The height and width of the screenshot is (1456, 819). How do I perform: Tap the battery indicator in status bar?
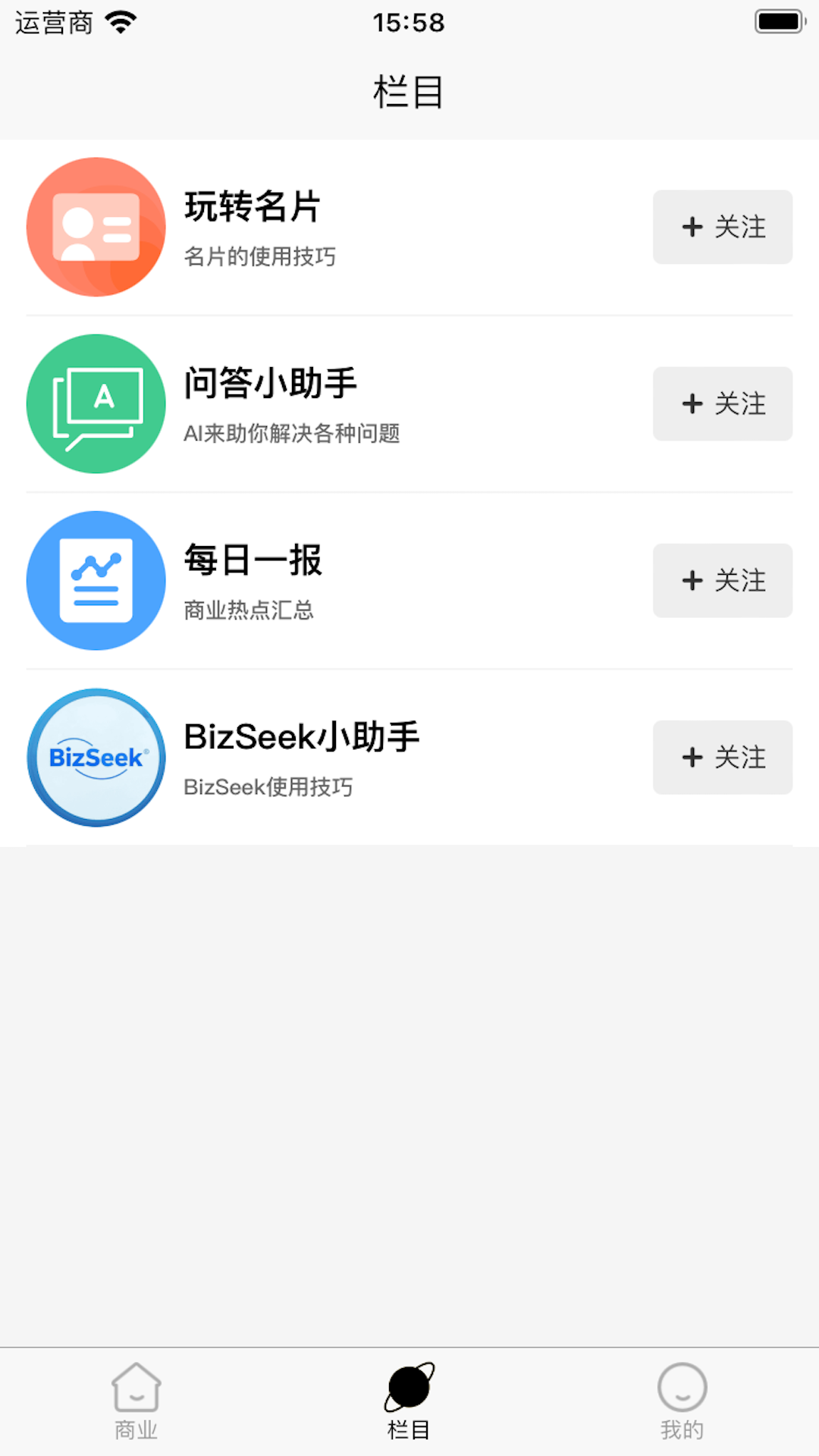click(777, 22)
